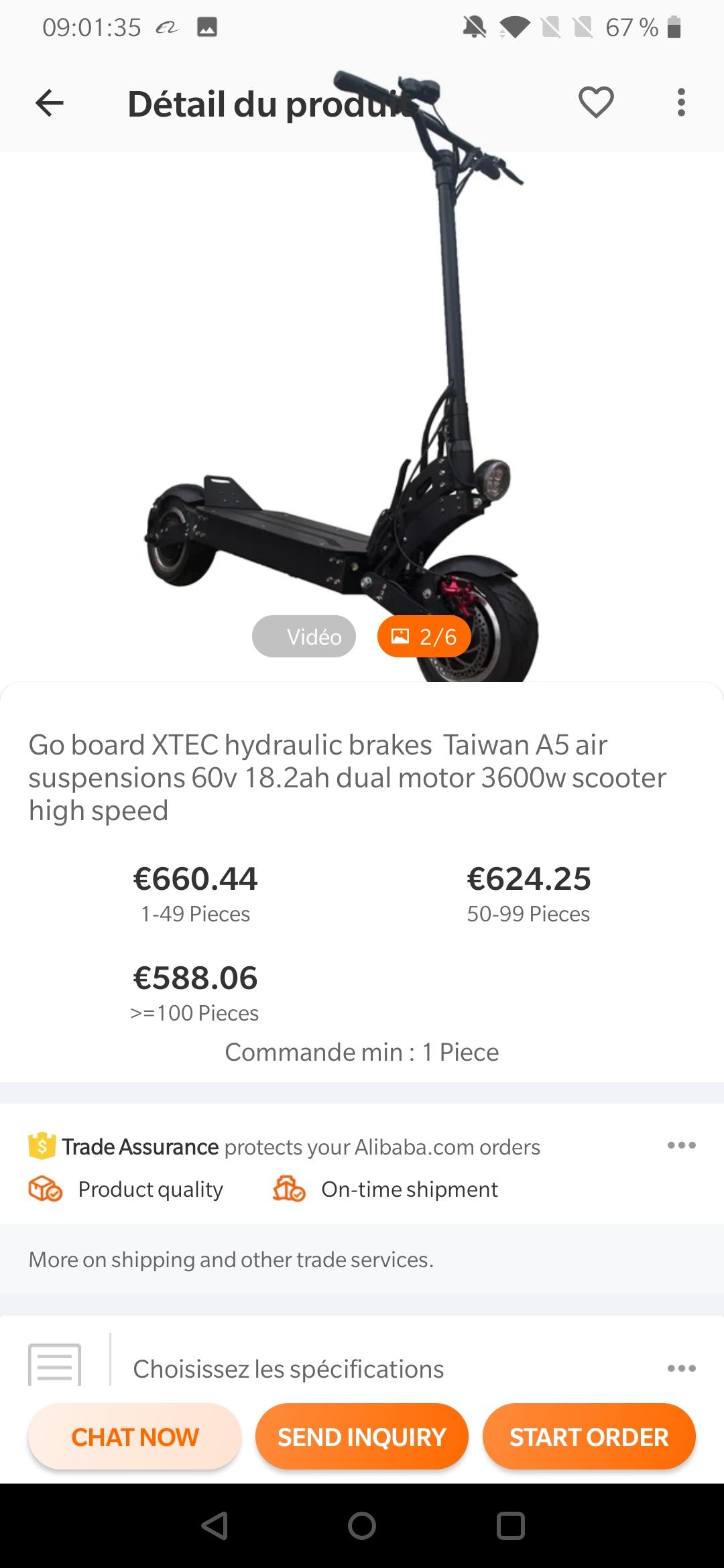This screenshot has height=1568, width=724.
Task: Start an order for this product
Action: (x=589, y=1437)
